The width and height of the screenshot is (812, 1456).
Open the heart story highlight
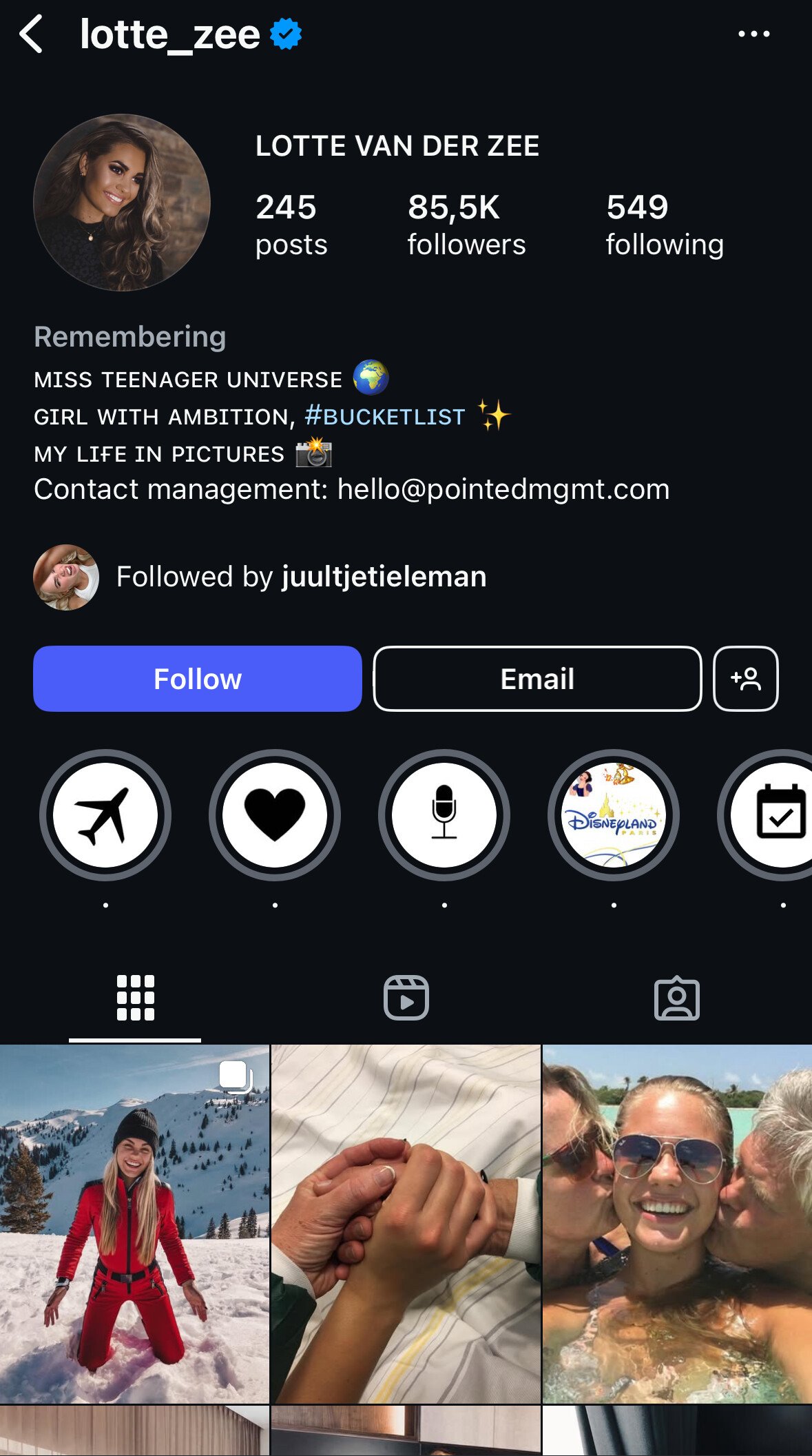click(x=275, y=815)
